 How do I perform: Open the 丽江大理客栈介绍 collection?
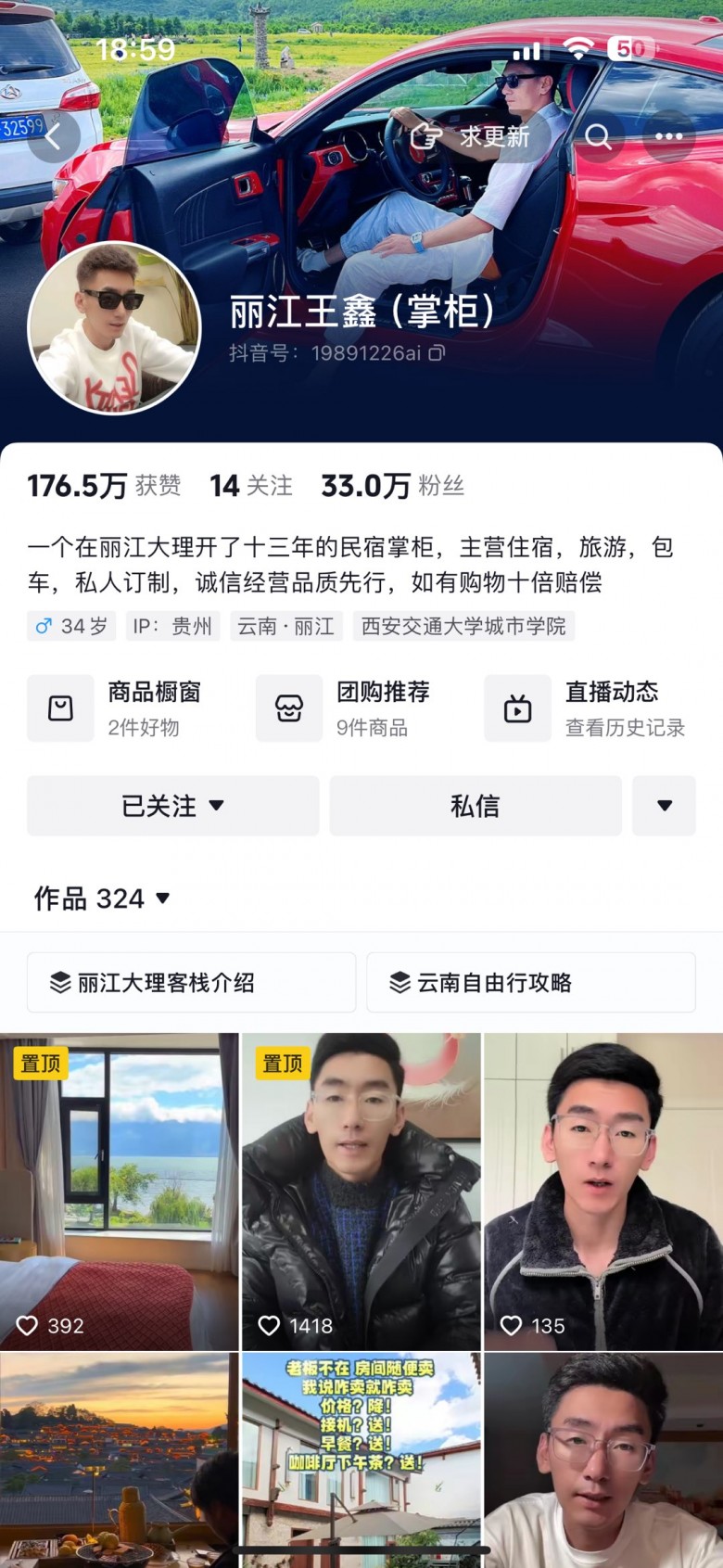(x=191, y=982)
